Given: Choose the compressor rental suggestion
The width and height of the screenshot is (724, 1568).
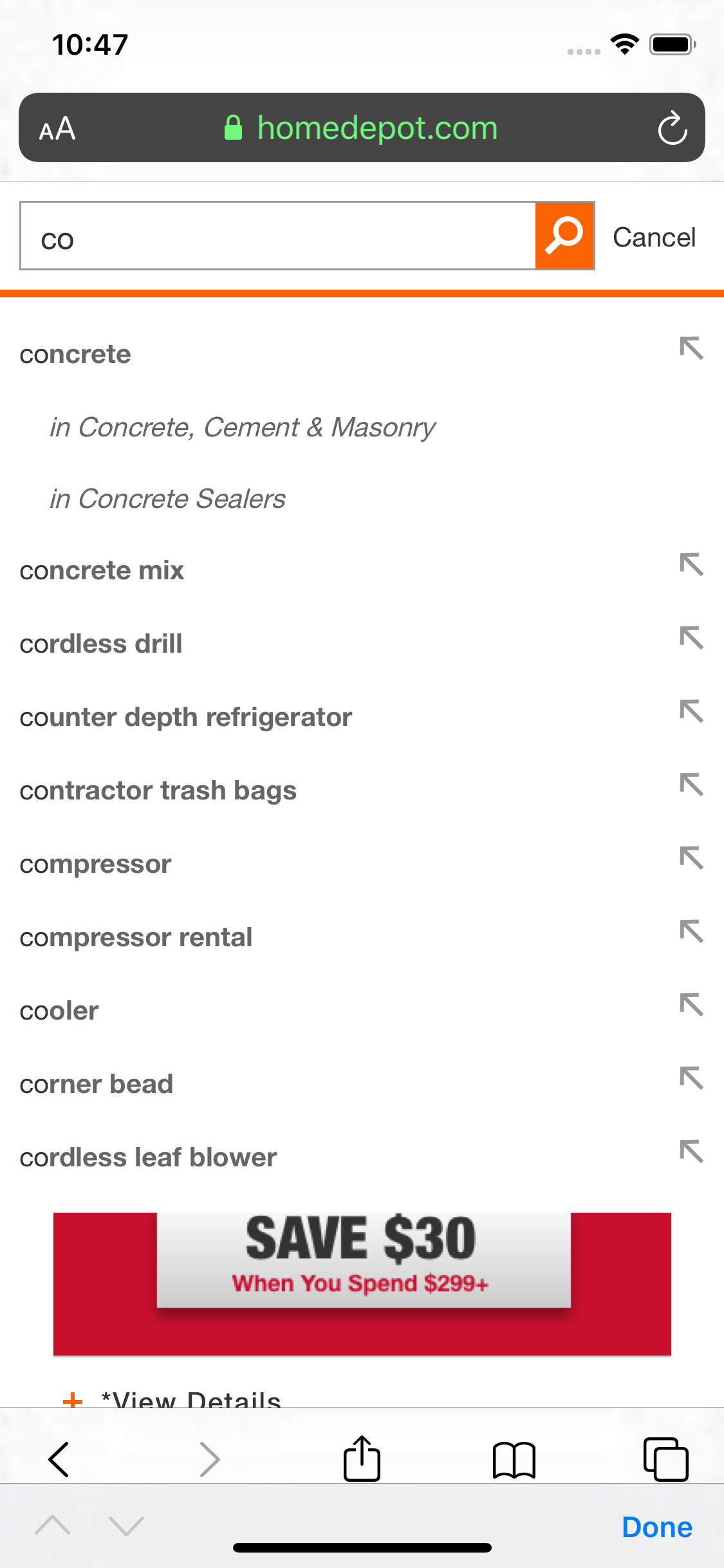Looking at the screenshot, I should [136, 937].
